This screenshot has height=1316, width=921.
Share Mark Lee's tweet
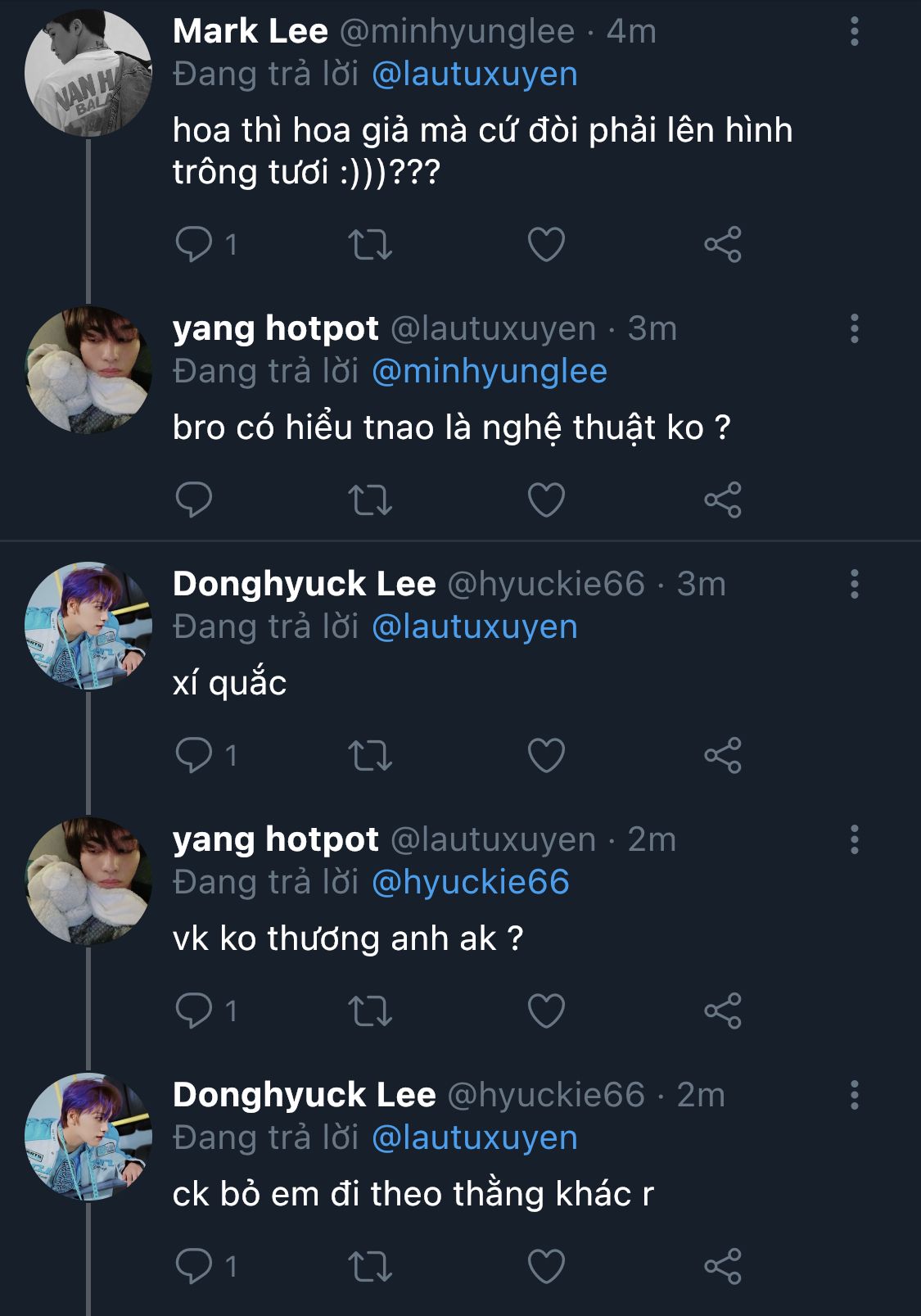tap(722, 244)
